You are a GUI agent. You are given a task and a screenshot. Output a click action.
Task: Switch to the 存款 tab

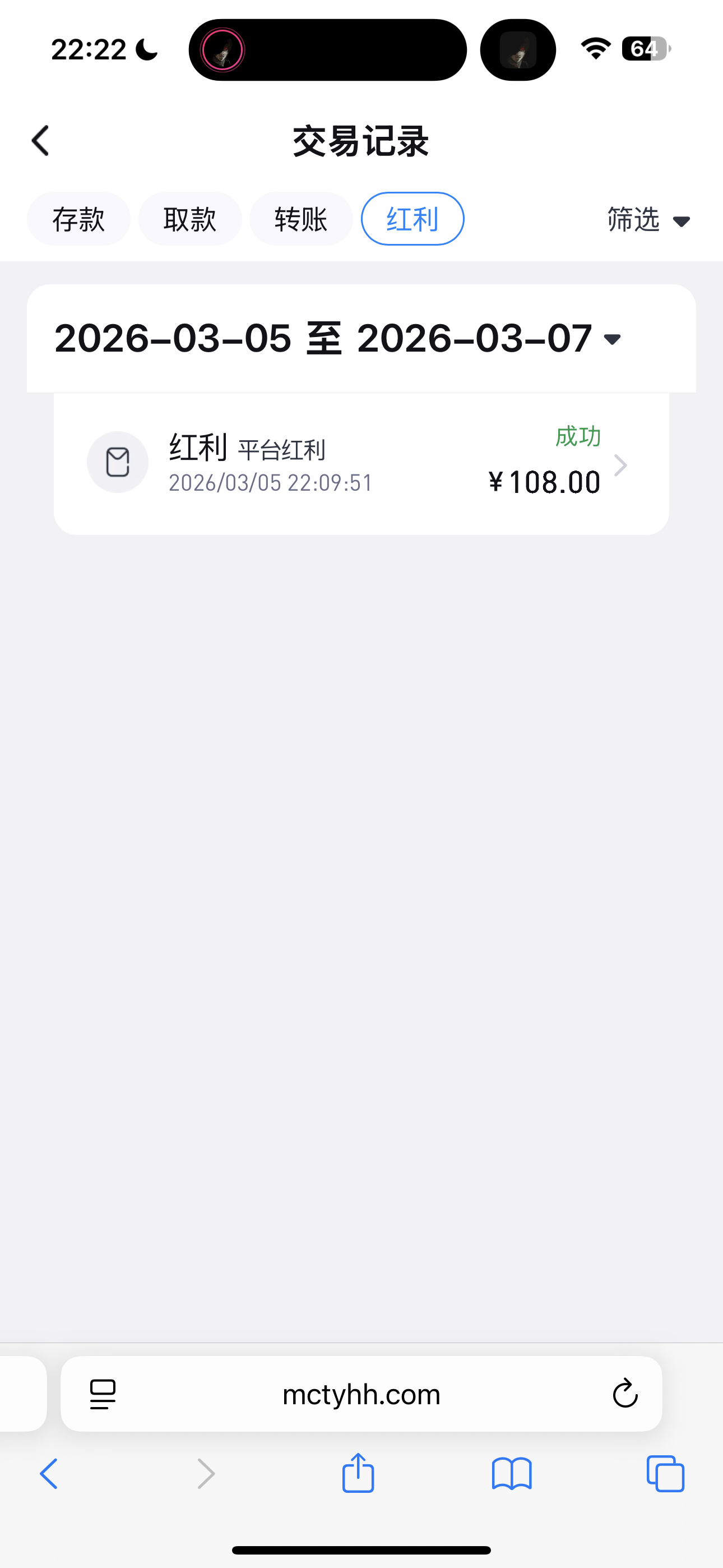pos(78,219)
